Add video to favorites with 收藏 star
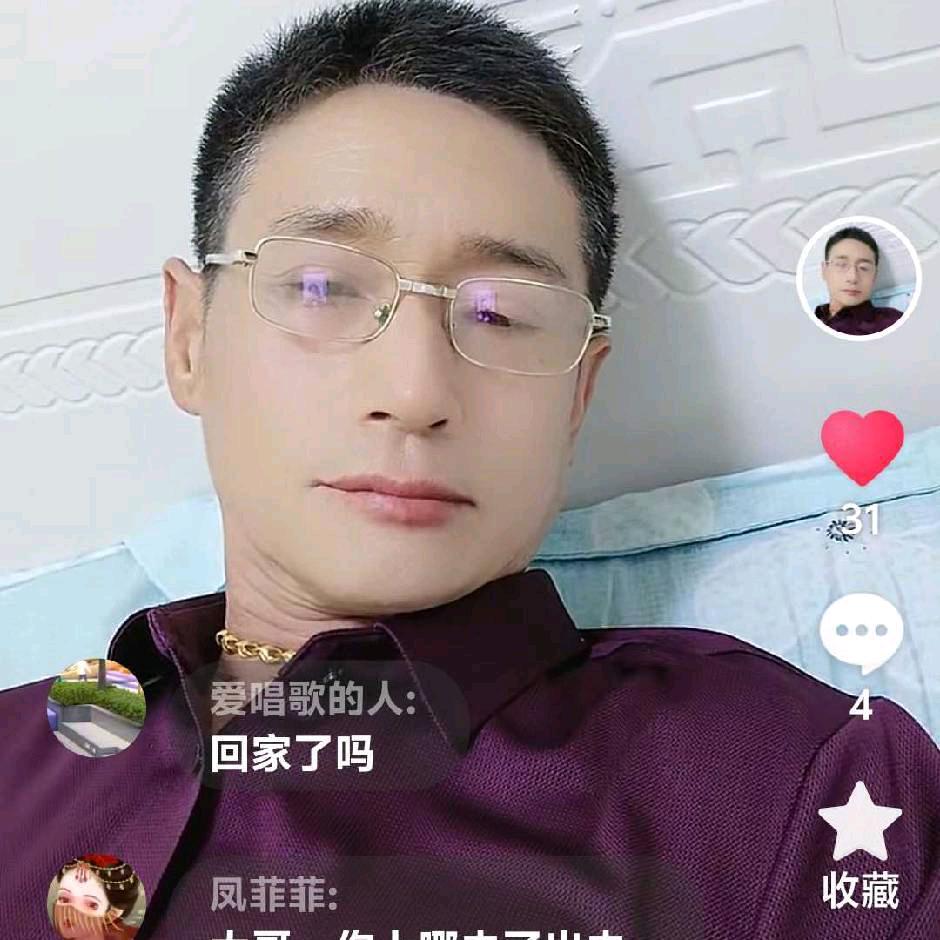 (x=860, y=823)
